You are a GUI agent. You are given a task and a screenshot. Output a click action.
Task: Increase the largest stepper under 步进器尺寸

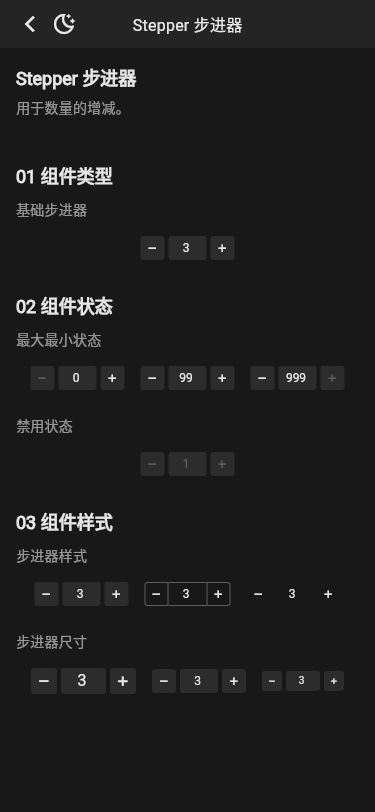pos(123,681)
